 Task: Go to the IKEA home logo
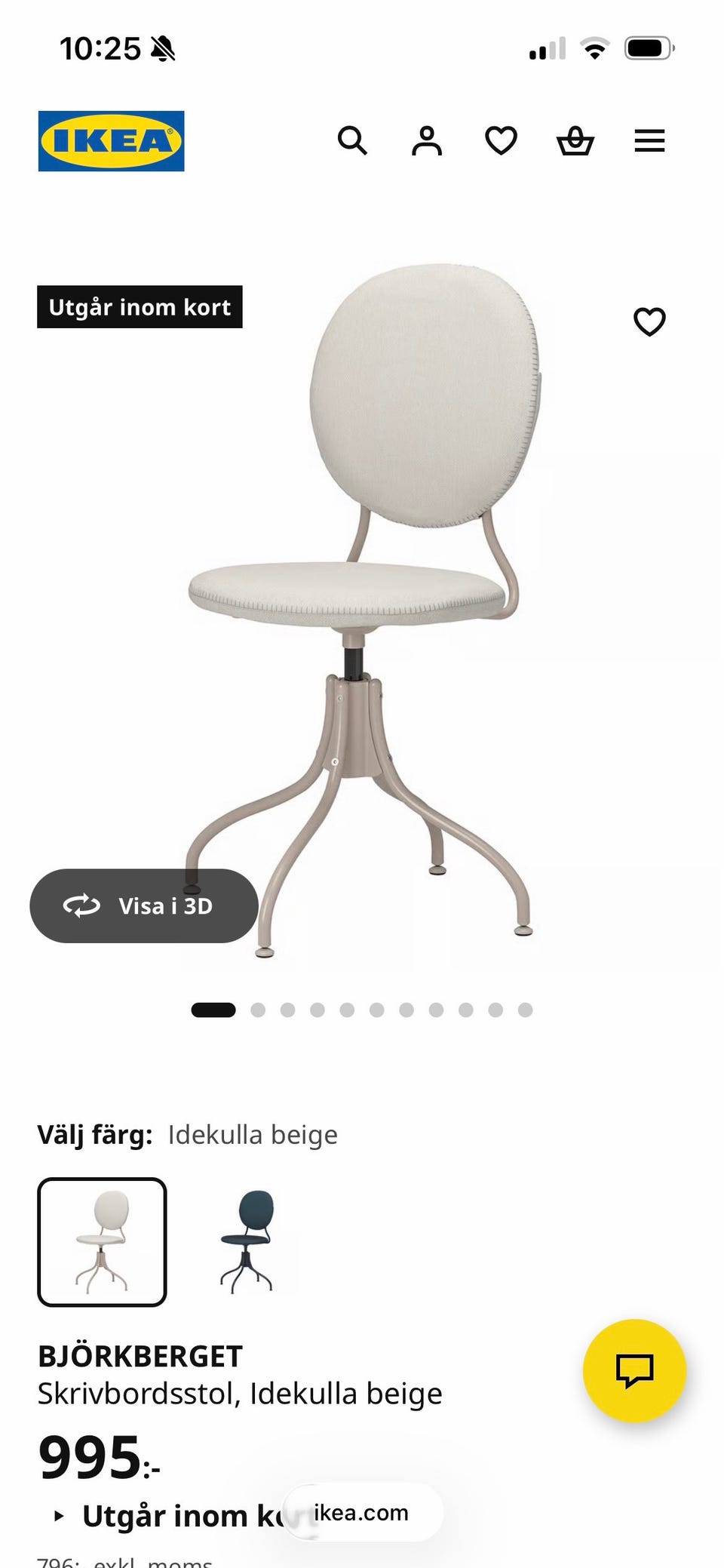pyautogui.click(x=112, y=141)
